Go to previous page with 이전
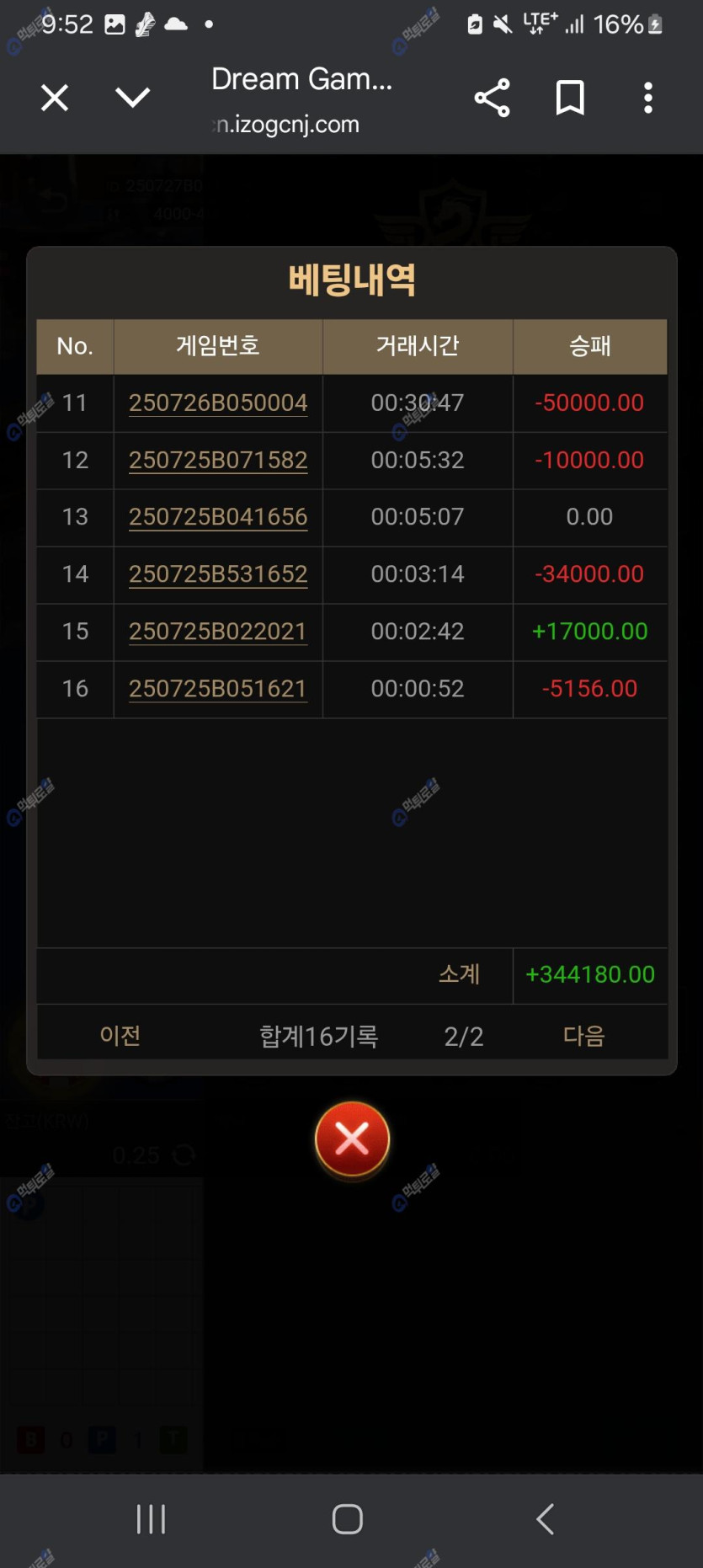 (x=120, y=1035)
